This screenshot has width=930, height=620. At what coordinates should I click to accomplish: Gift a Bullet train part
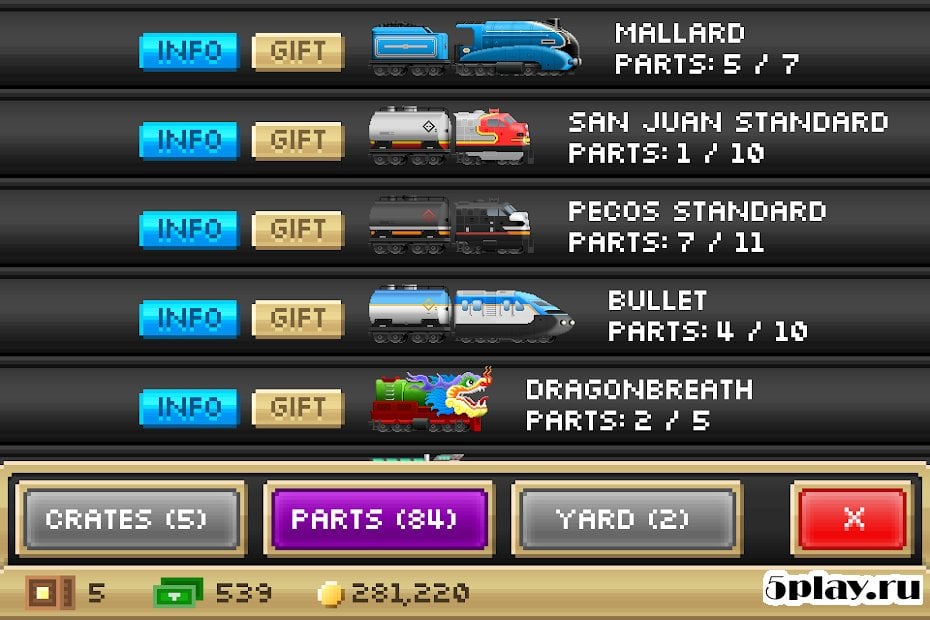click(298, 319)
